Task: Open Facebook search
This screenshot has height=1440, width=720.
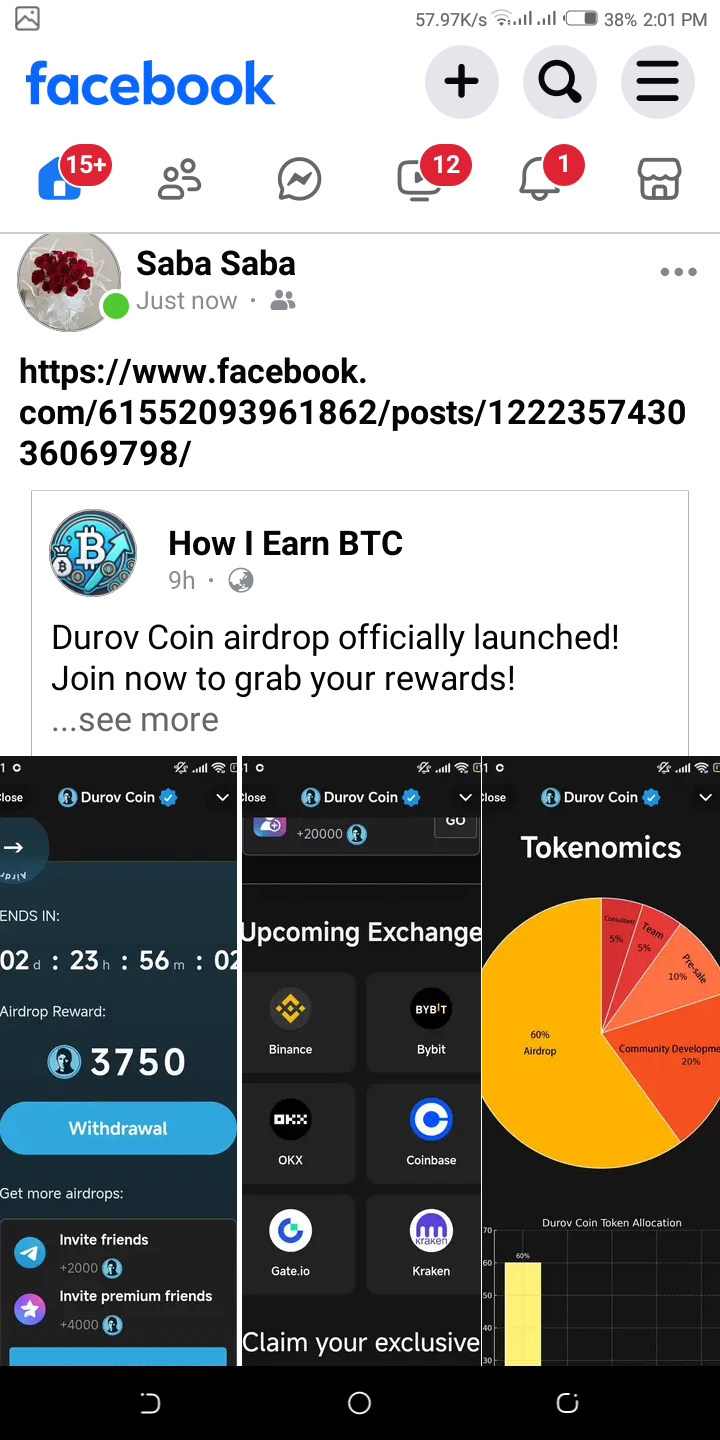Action: point(559,83)
